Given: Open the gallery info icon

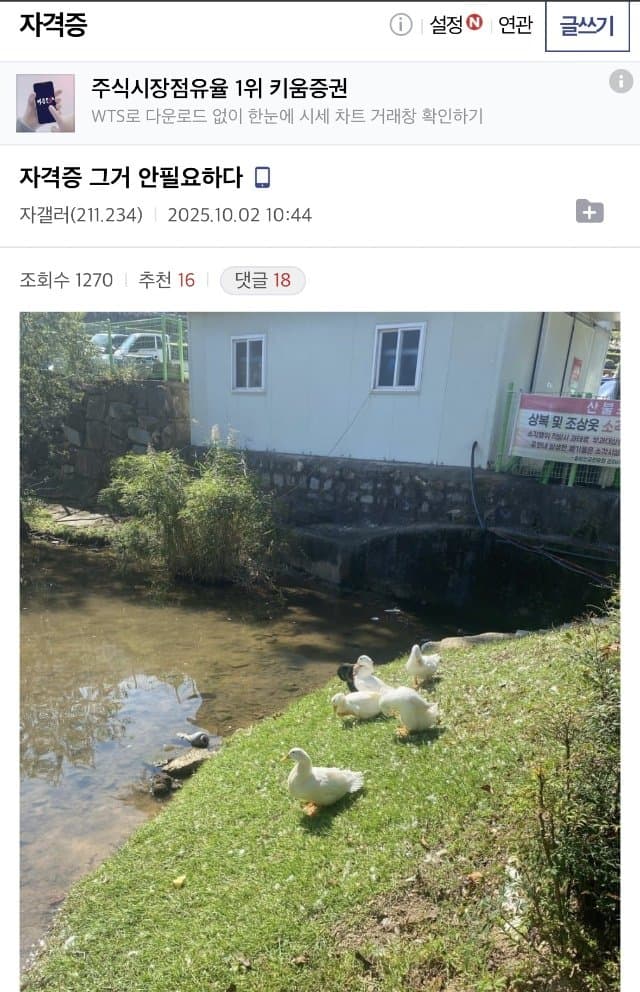Looking at the screenshot, I should tap(401, 25).
